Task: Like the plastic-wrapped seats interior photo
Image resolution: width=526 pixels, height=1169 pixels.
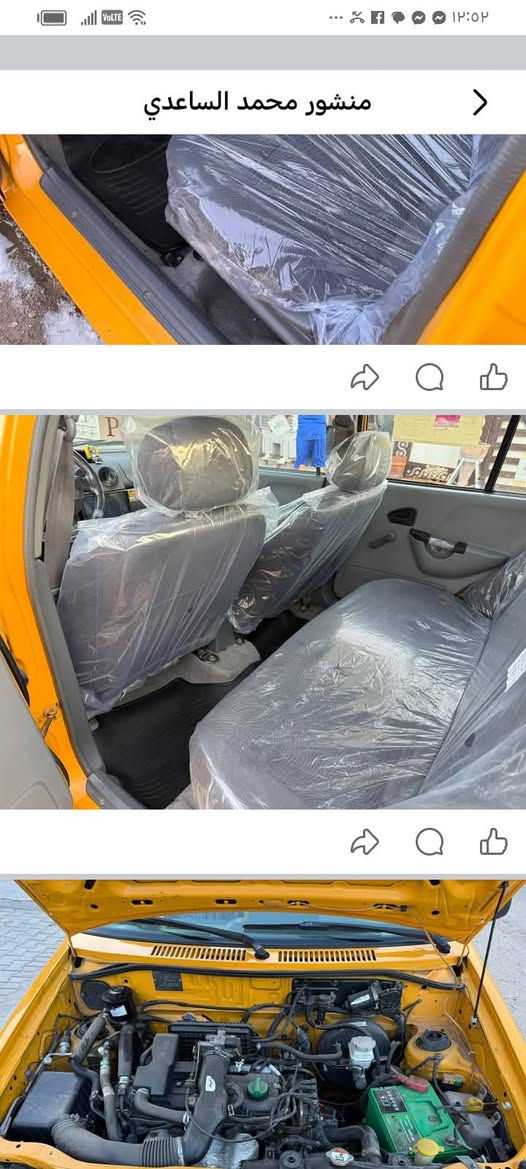Action: tap(493, 842)
